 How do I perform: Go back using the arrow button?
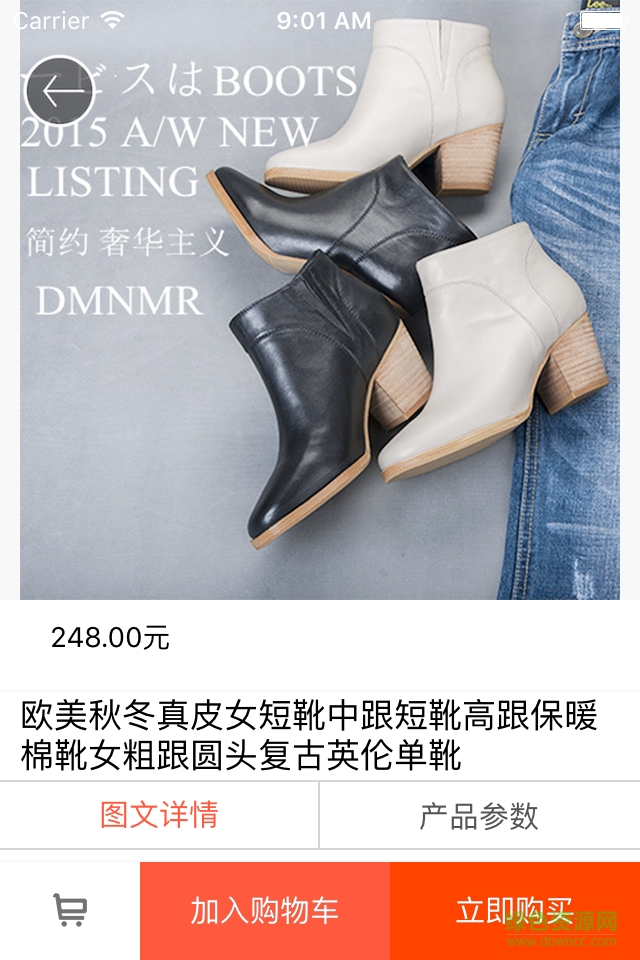[x=59, y=91]
